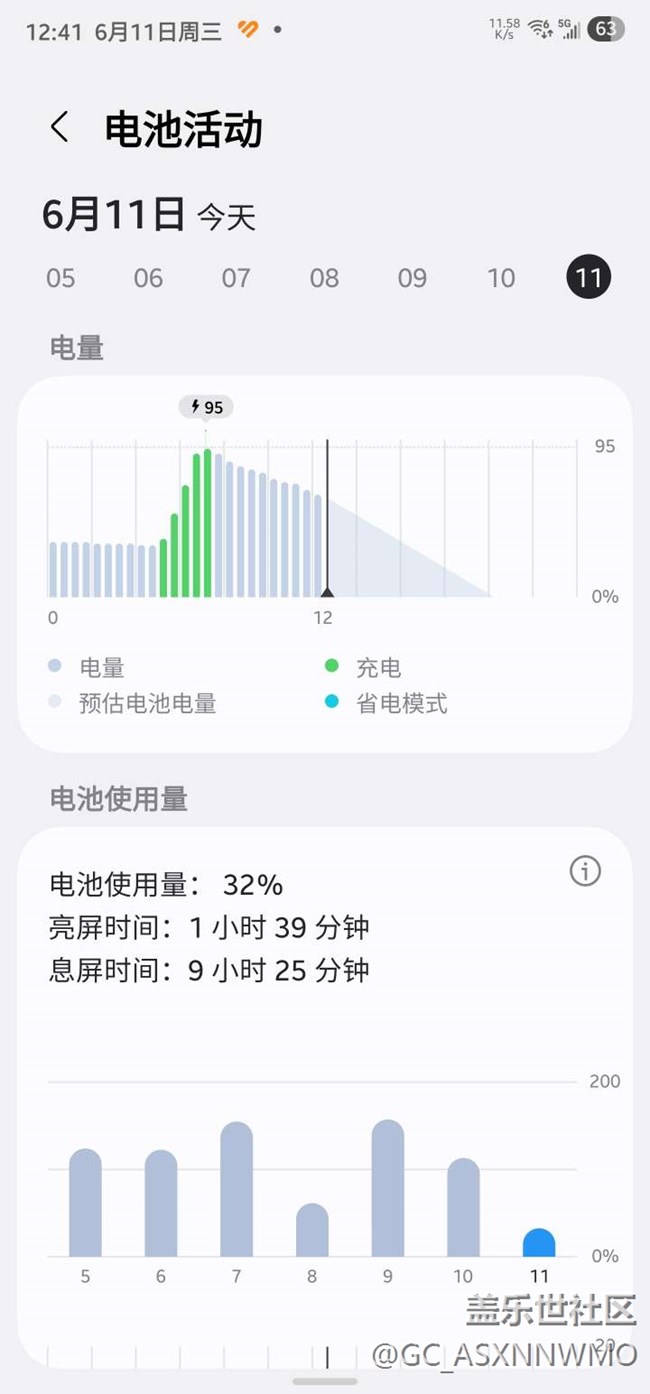
Task: View battery activity for date 09
Action: point(412,277)
